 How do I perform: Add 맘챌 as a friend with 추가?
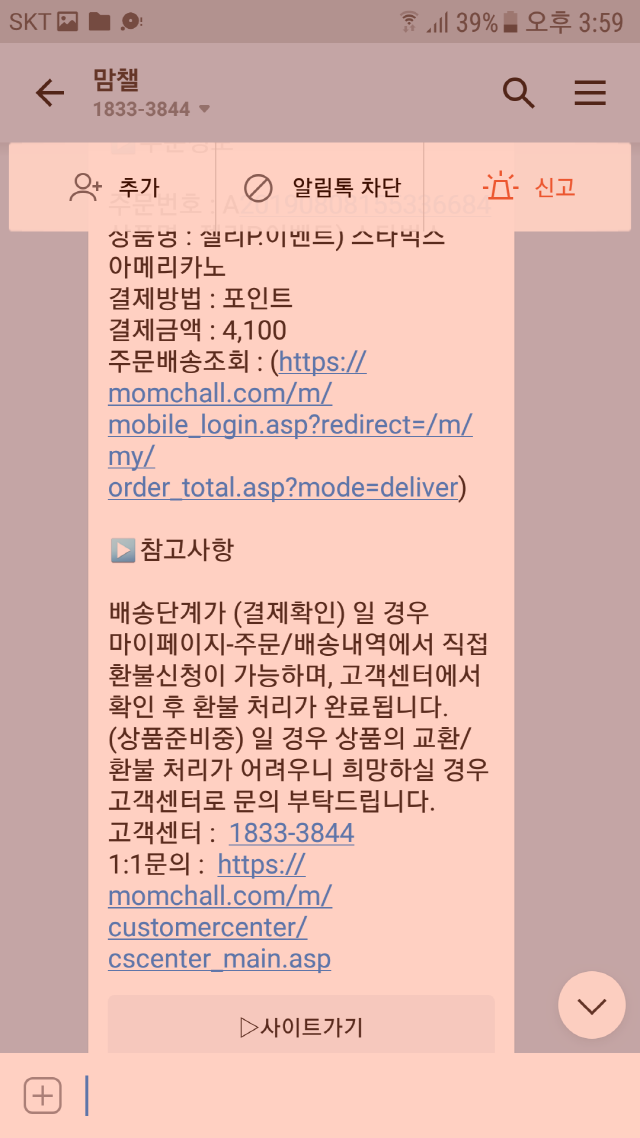tap(114, 187)
